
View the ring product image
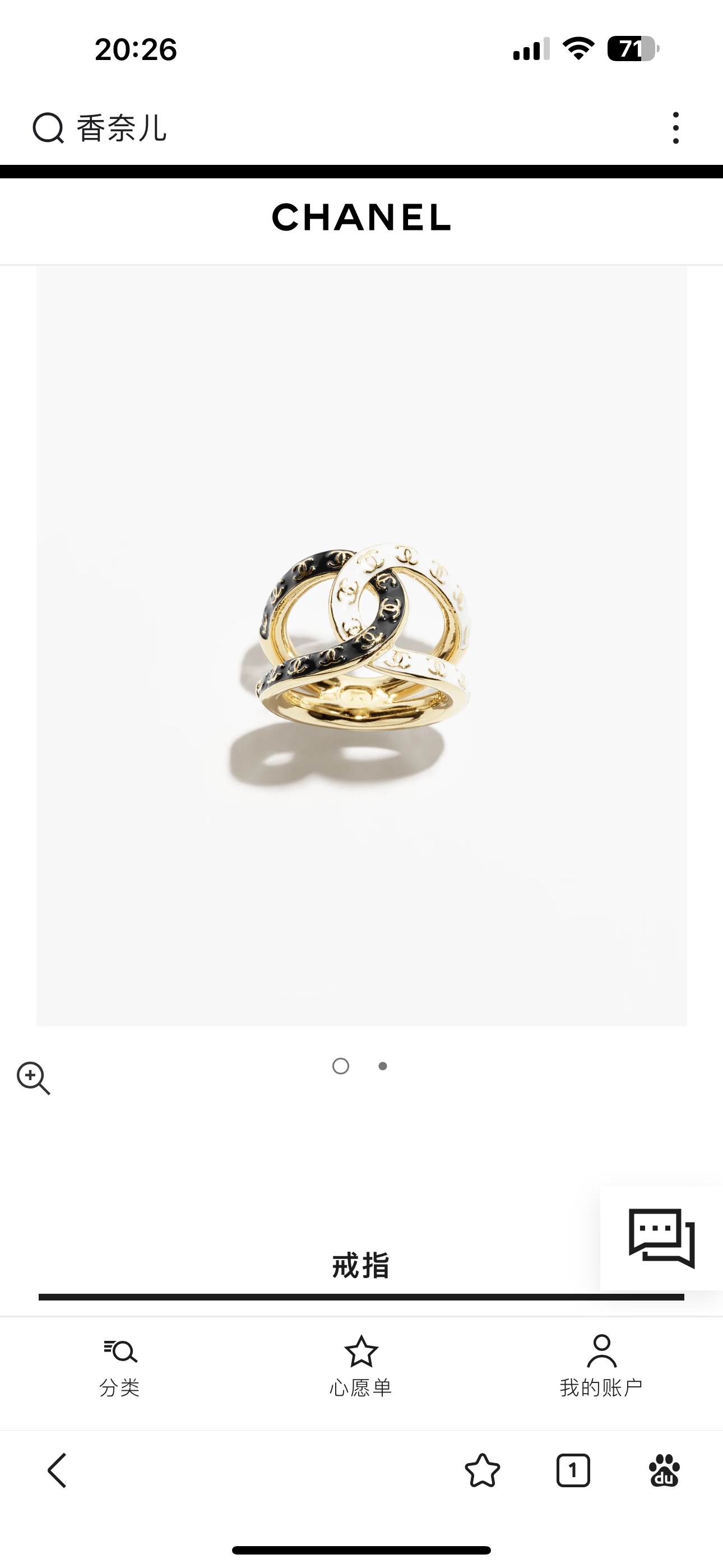pos(361,645)
